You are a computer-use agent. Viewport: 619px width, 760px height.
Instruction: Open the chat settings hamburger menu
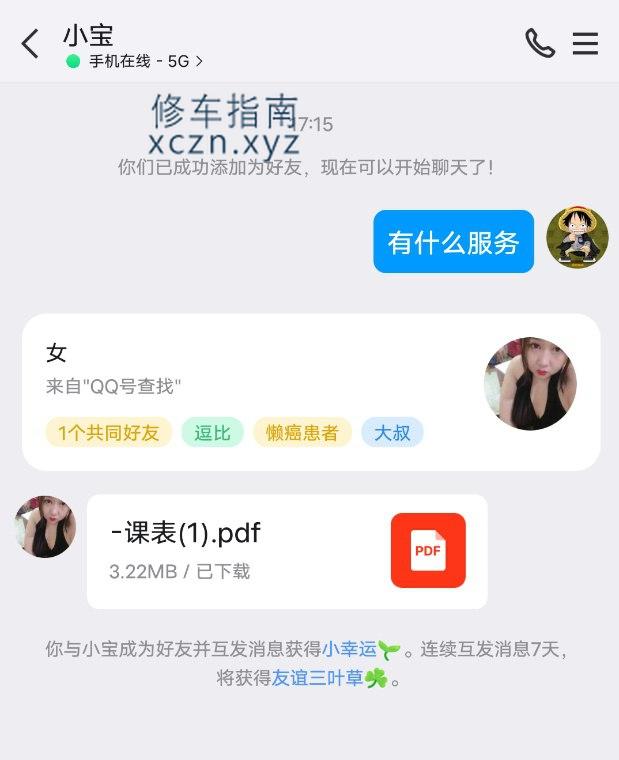pyautogui.click(x=585, y=43)
